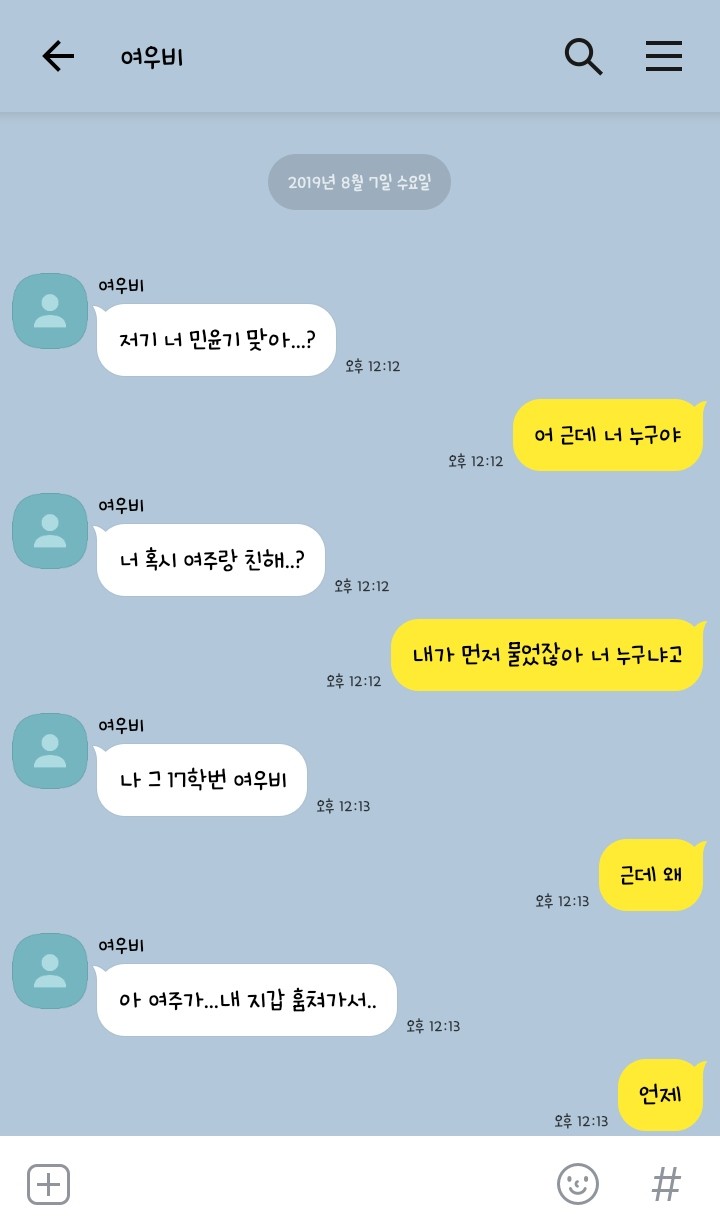Open 여우비's profile picture beside '저기 너 민윤기 맞아'

[x=50, y=311]
